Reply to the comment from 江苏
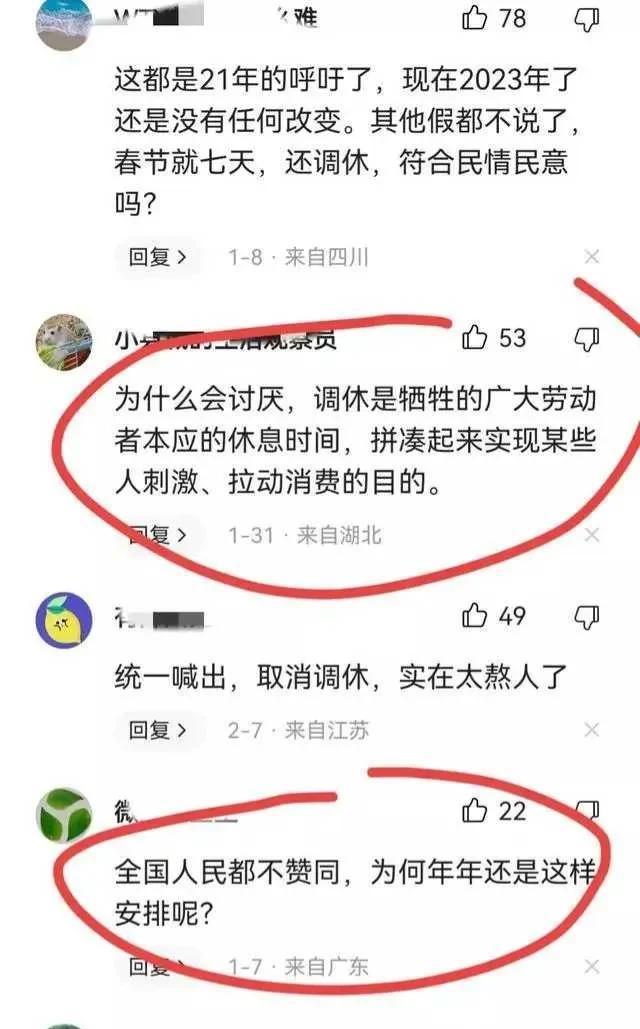Viewport: 640px width, 1029px height. (157, 730)
